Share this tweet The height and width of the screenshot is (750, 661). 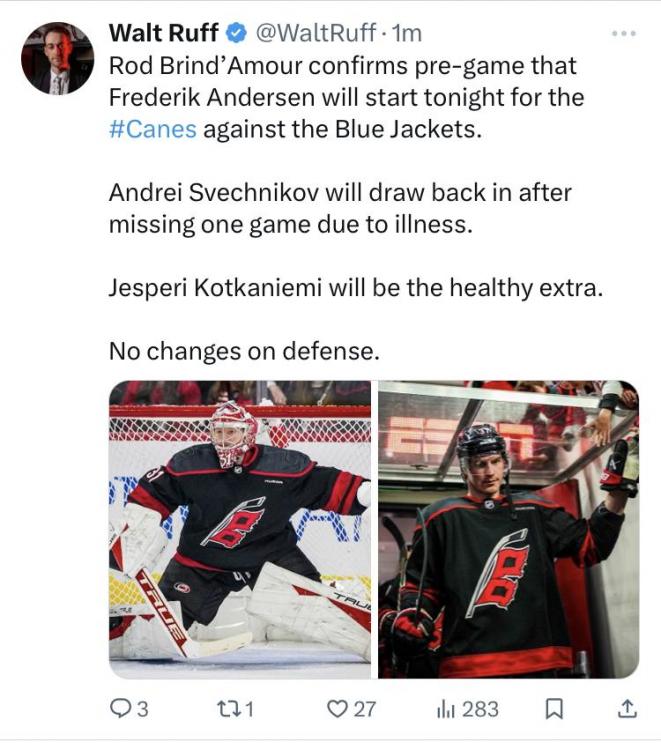point(626,708)
